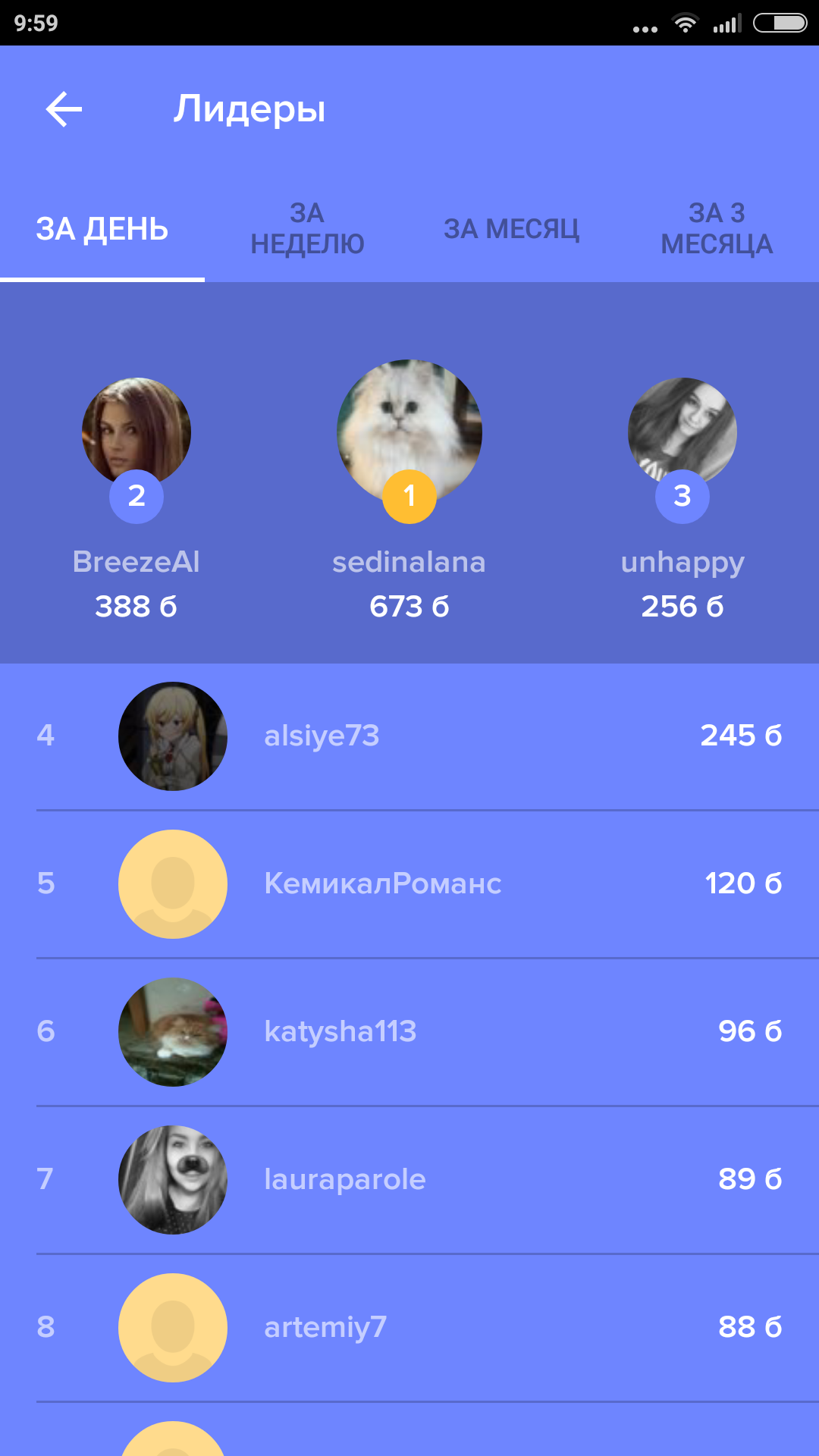Open third-place user unhappy's profile
Image resolution: width=819 pixels, height=1456 pixels.
(x=682, y=432)
